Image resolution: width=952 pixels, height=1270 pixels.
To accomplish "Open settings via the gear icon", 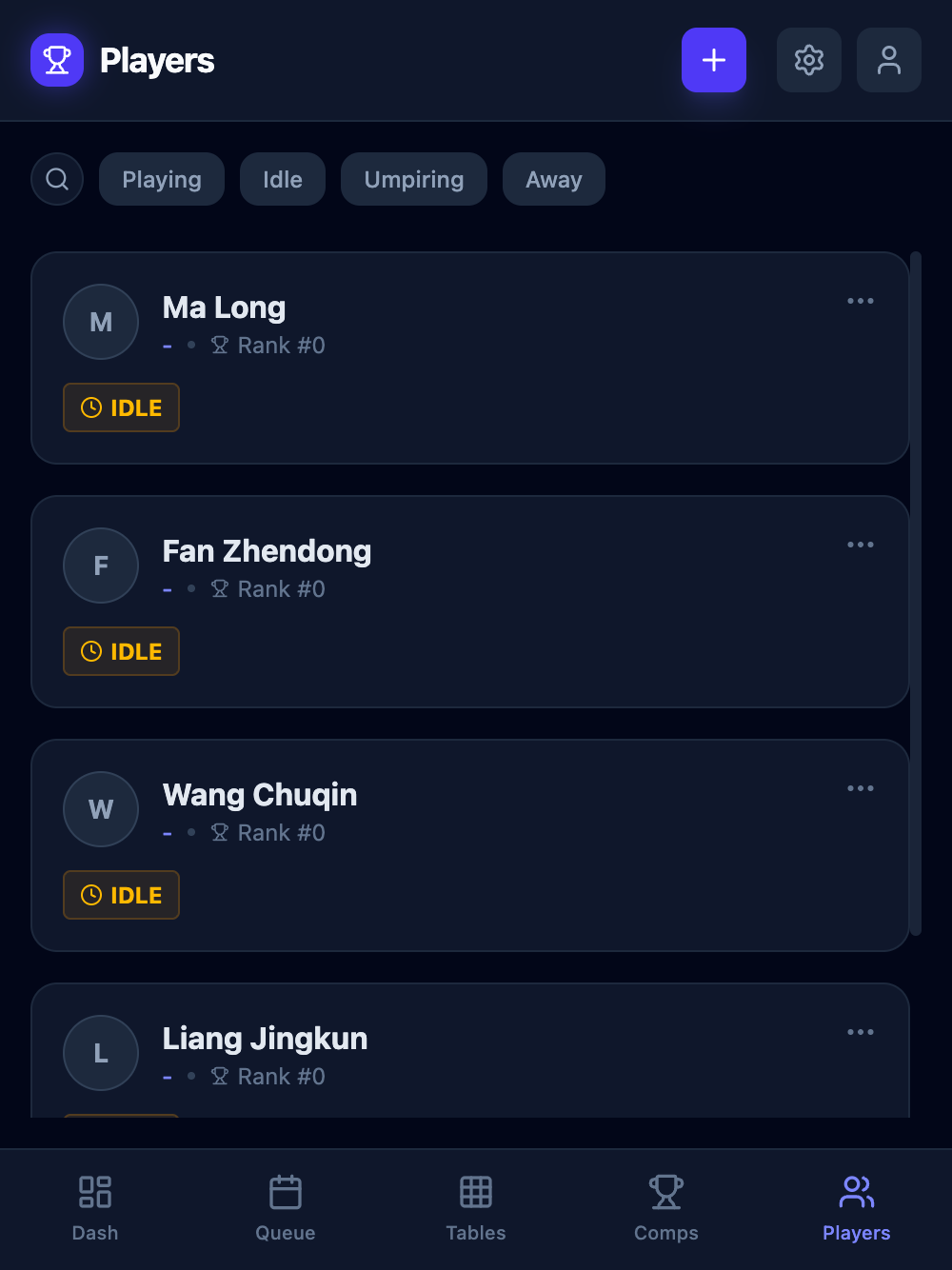I will pyautogui.click(x=808, y=60).
